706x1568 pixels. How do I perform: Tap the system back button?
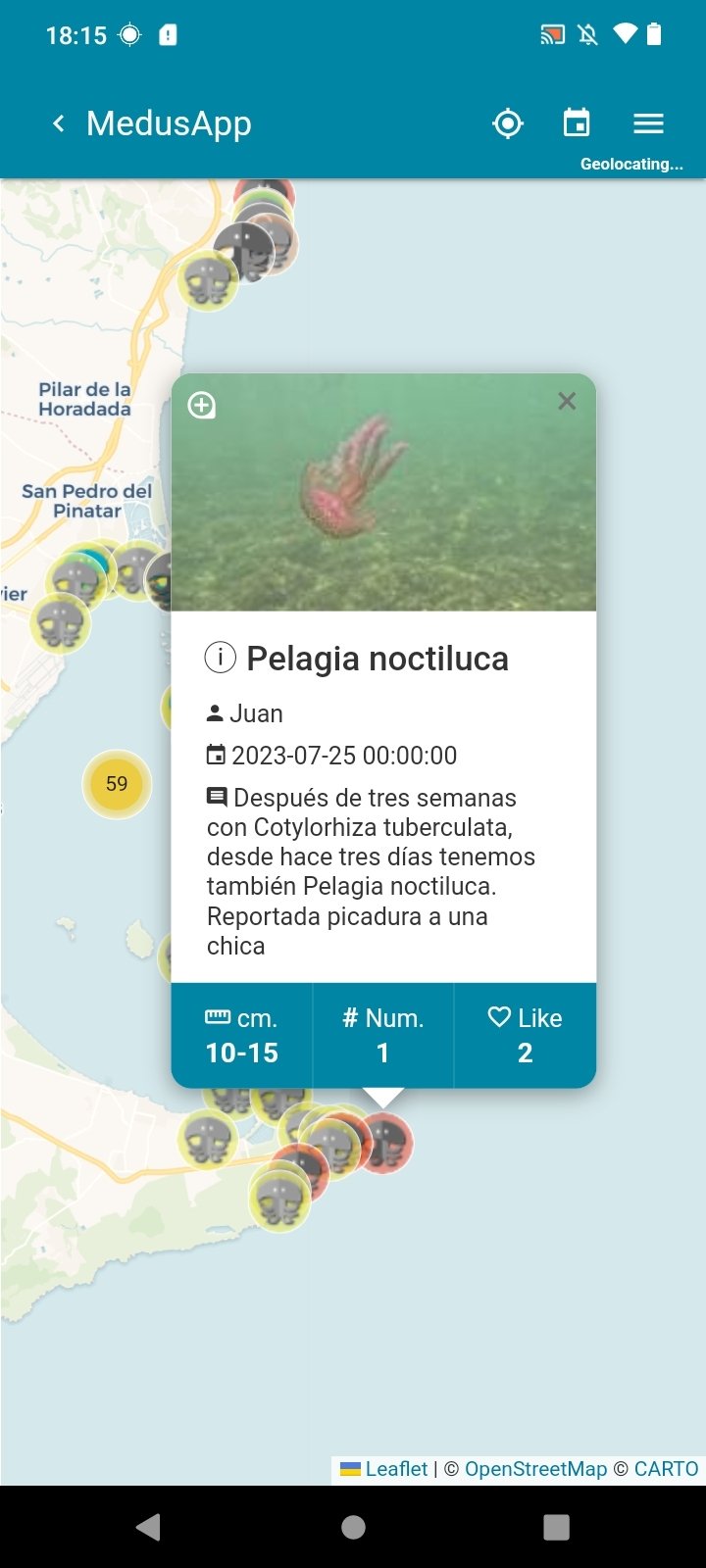pos(149,1527)
